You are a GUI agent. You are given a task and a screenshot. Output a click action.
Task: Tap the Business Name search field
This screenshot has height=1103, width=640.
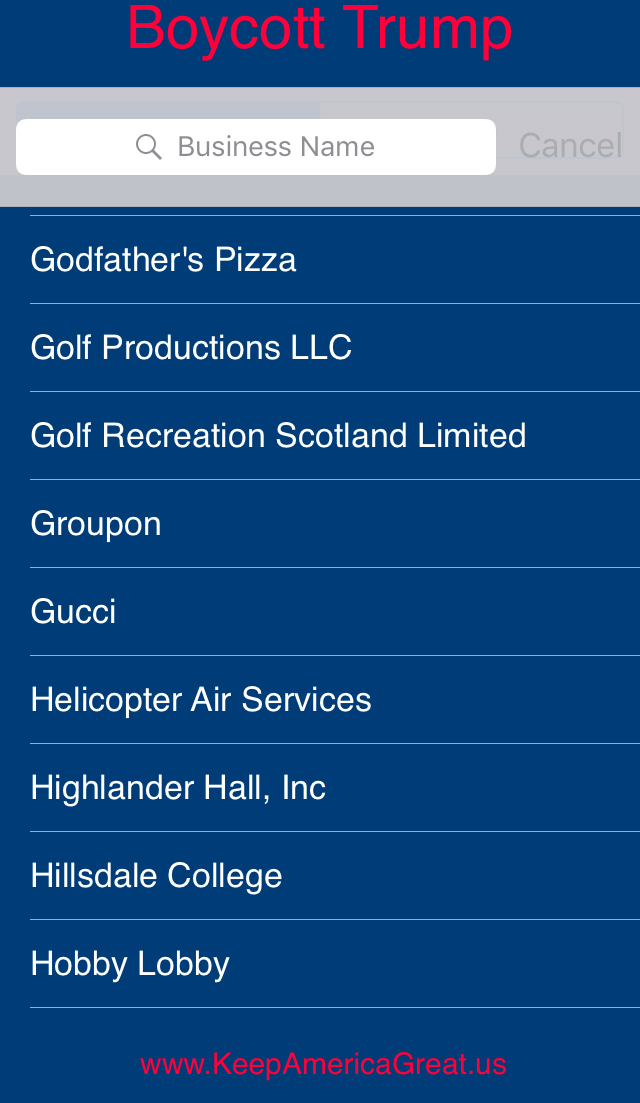256,147
